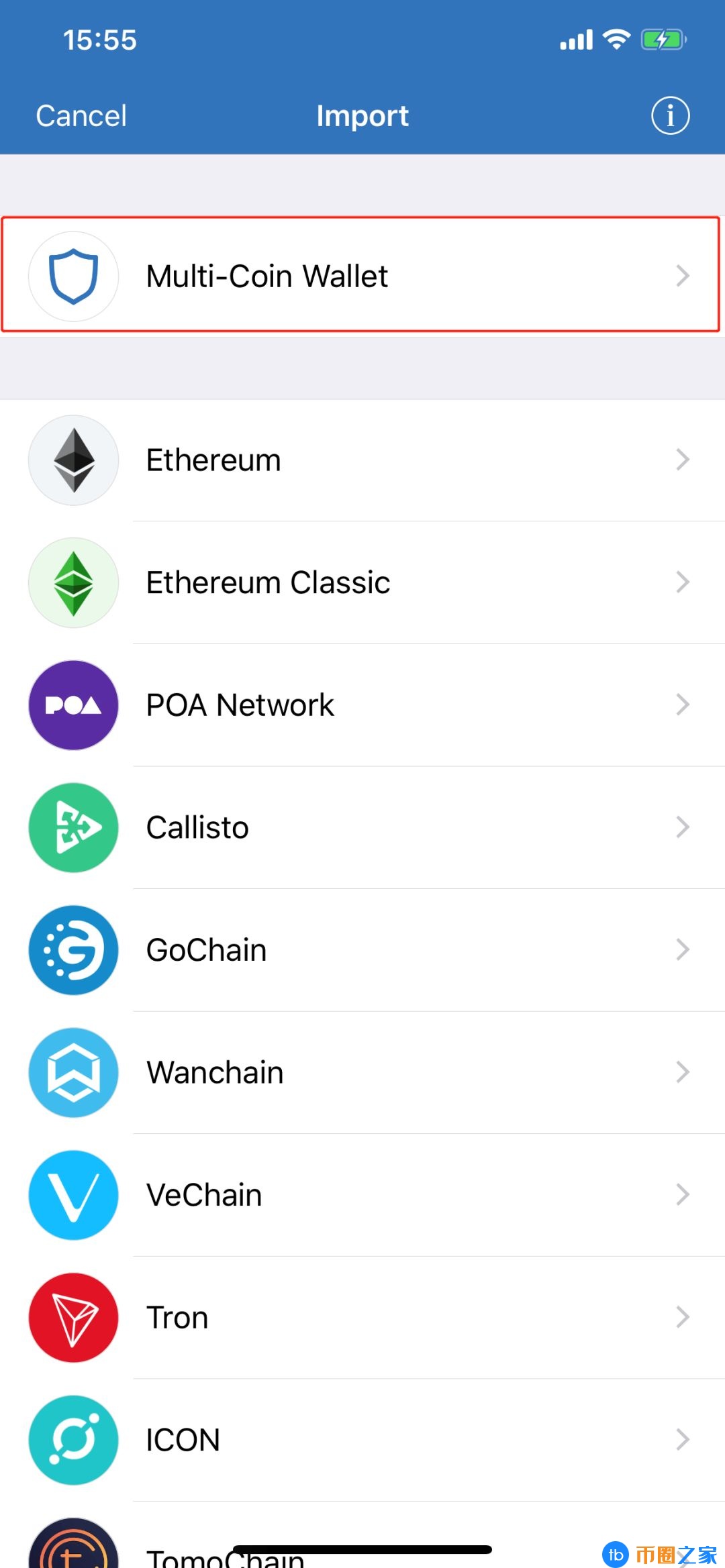Cancel the import screen
Image resolution: width=725 pixels, height=1568 pixels.
coord(81,116)
